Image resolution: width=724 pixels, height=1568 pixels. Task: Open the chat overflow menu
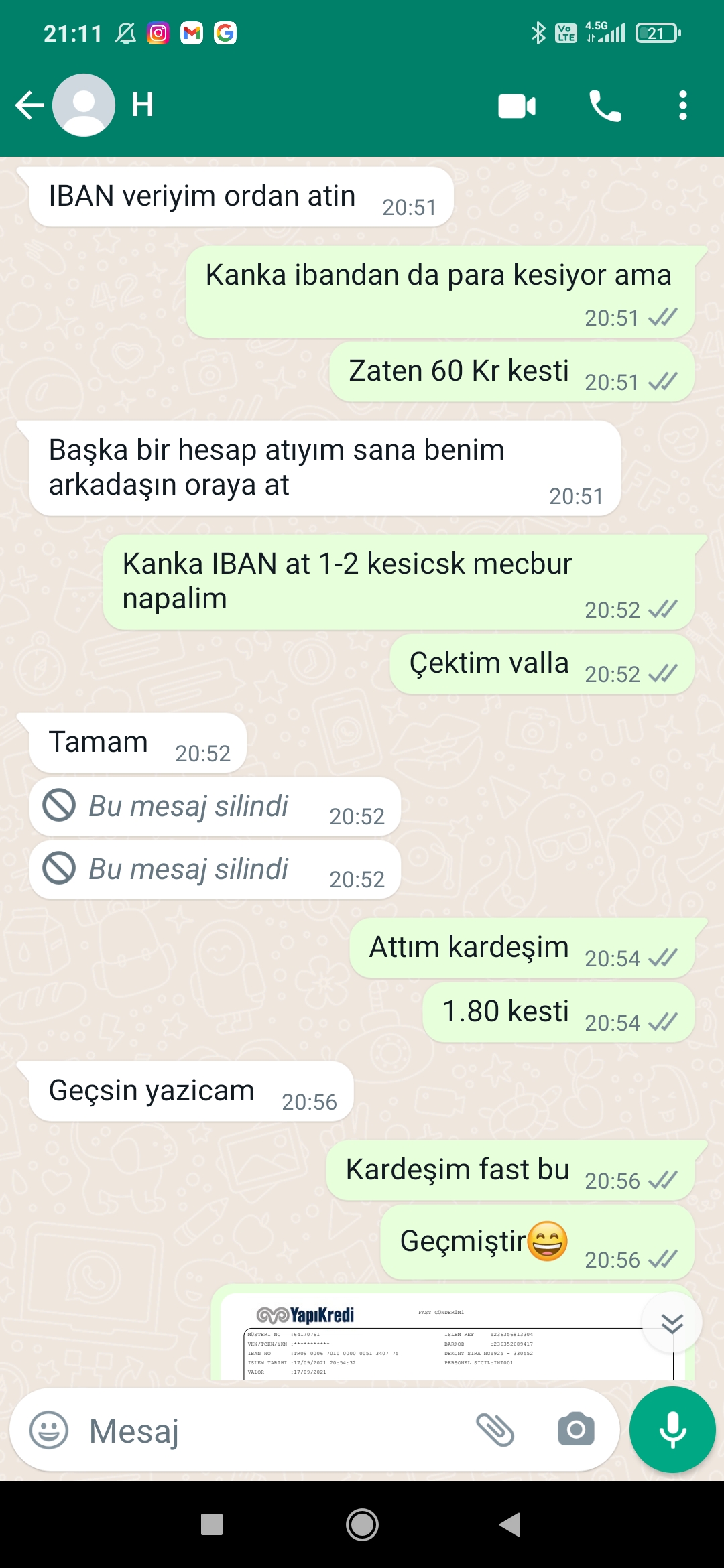click(682, 106)
